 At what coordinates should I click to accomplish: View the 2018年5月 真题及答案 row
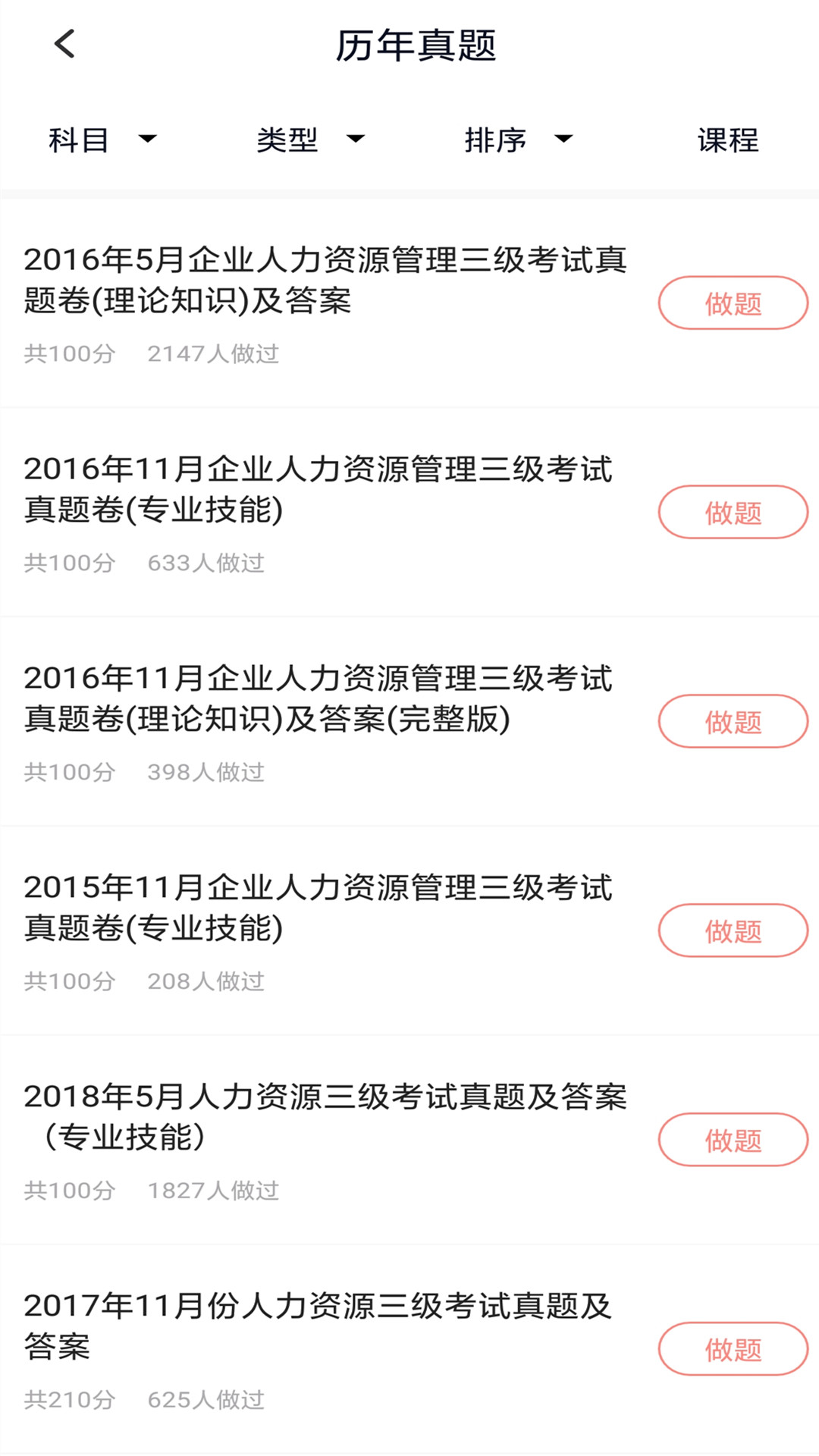[x=326, y=1117]
